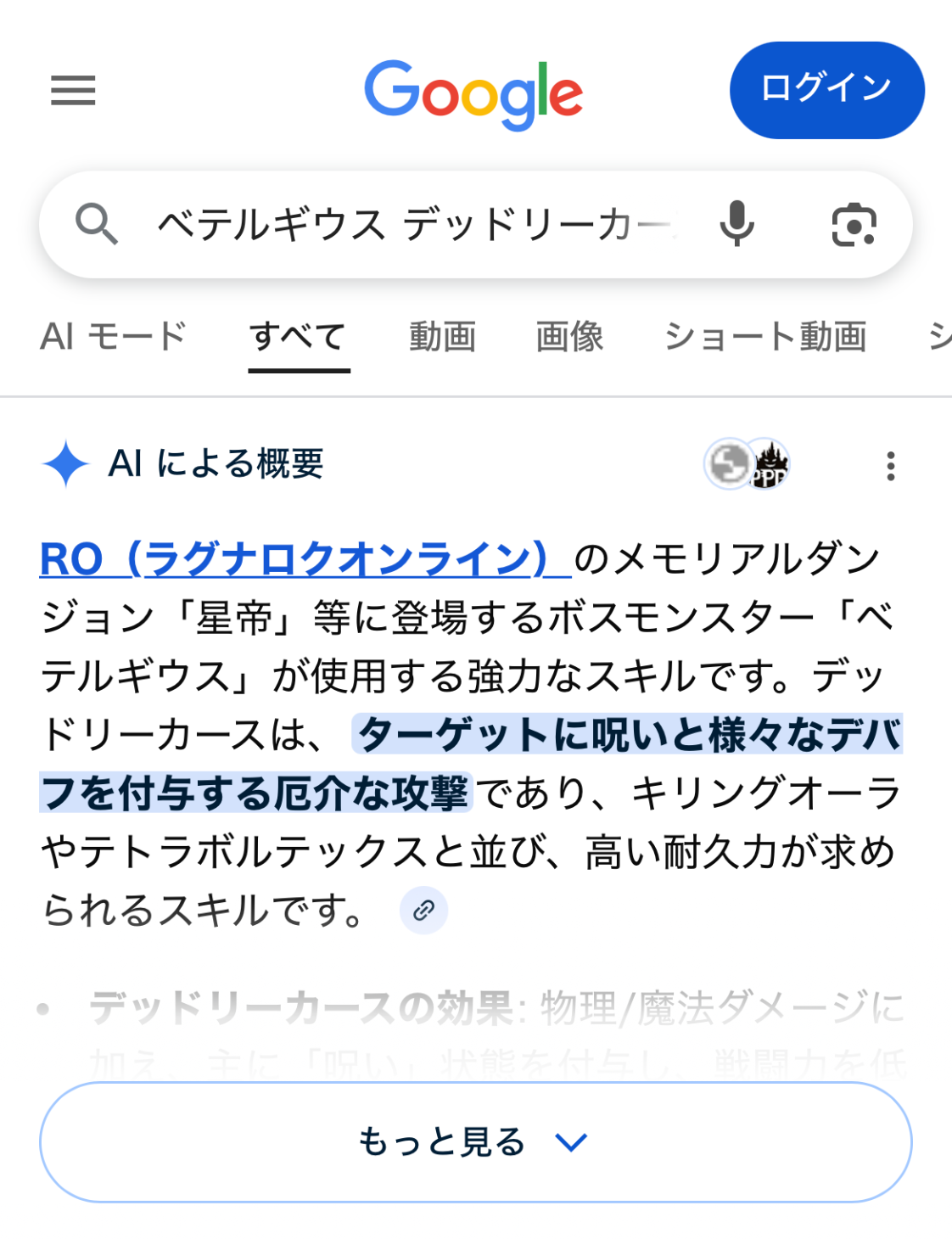Open Google Lens camera search
This screenshot has width=952, height=1239.
pos(853,225)
